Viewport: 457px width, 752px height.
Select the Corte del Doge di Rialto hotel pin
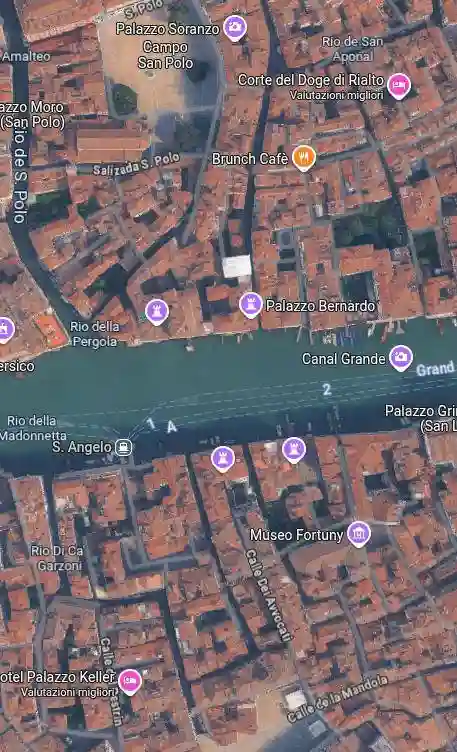tap(399, 86)
